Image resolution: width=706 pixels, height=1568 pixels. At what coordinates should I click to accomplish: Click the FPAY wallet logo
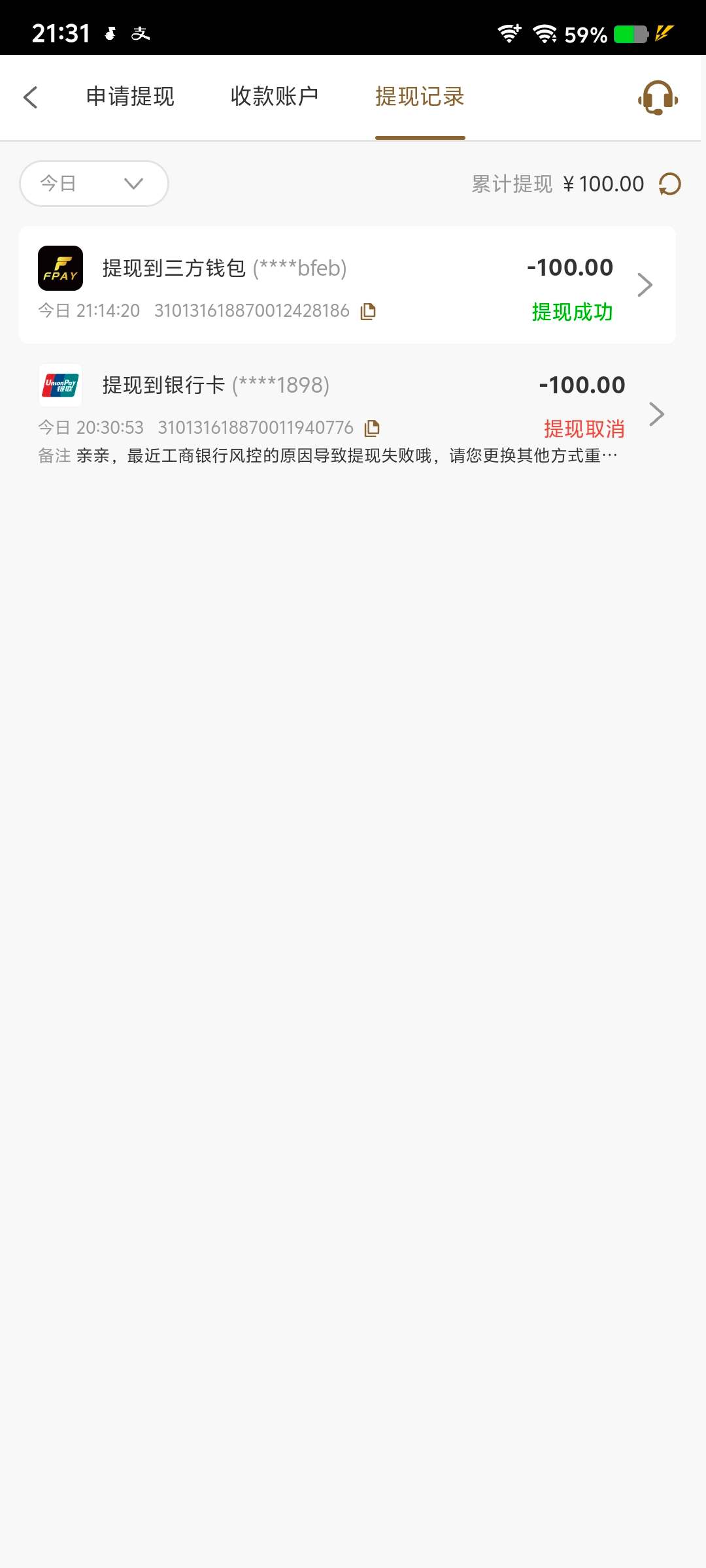59,268
